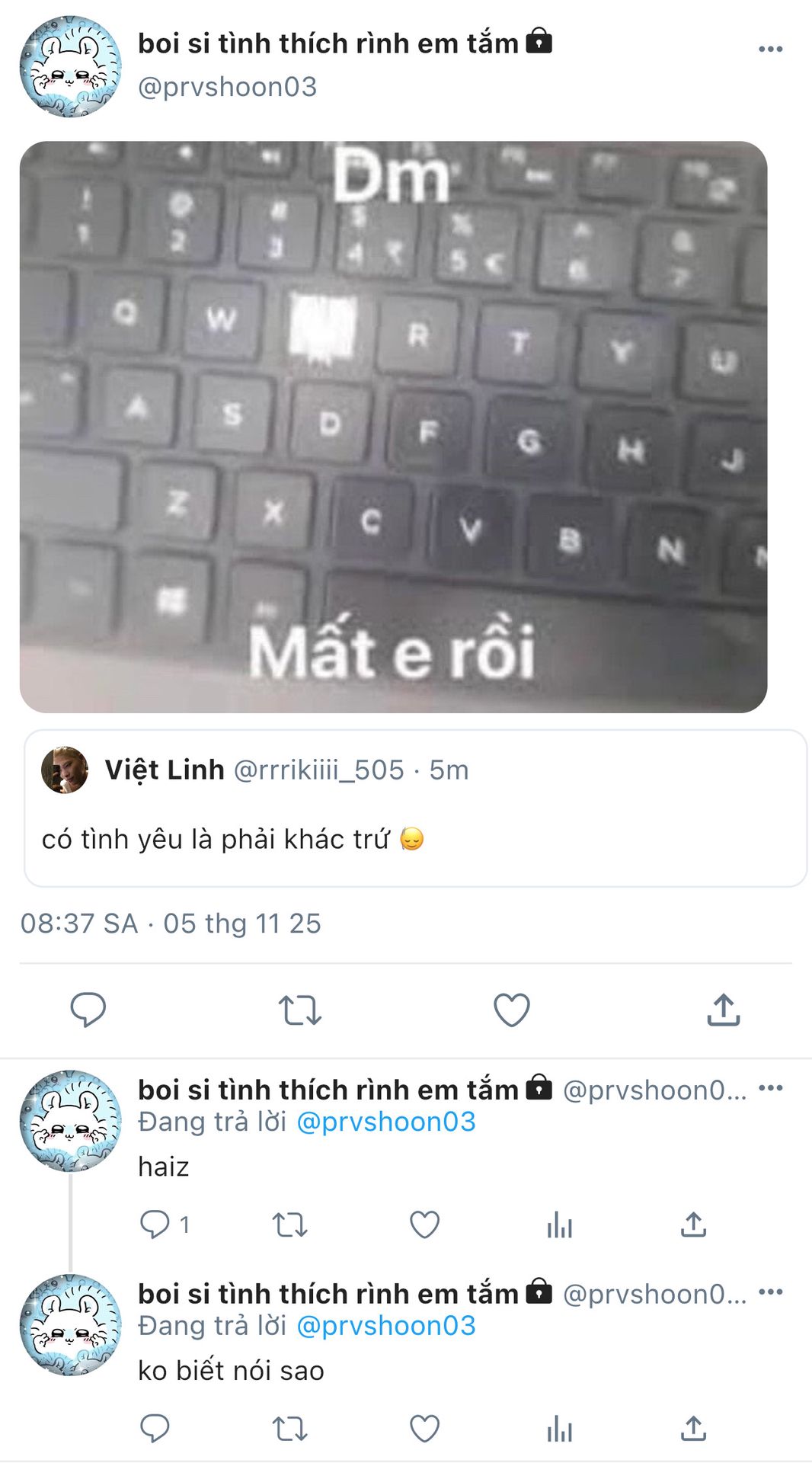Like the "ko biết nói sao" reply
The width and height of the screenshot is (812, 1463).
click(424, 1429)
